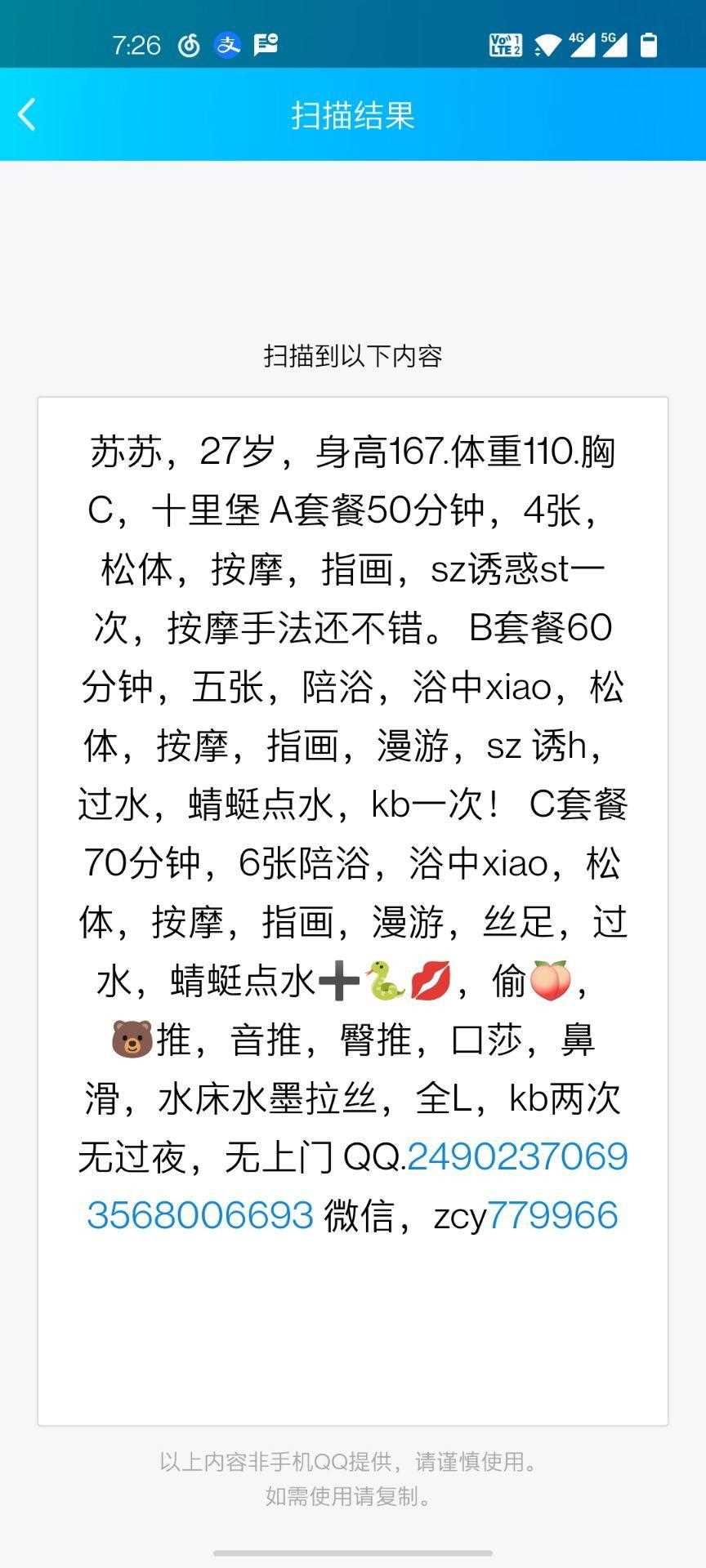
Task: Tap the blue link 779966
Action: (x=552, y=1215)
